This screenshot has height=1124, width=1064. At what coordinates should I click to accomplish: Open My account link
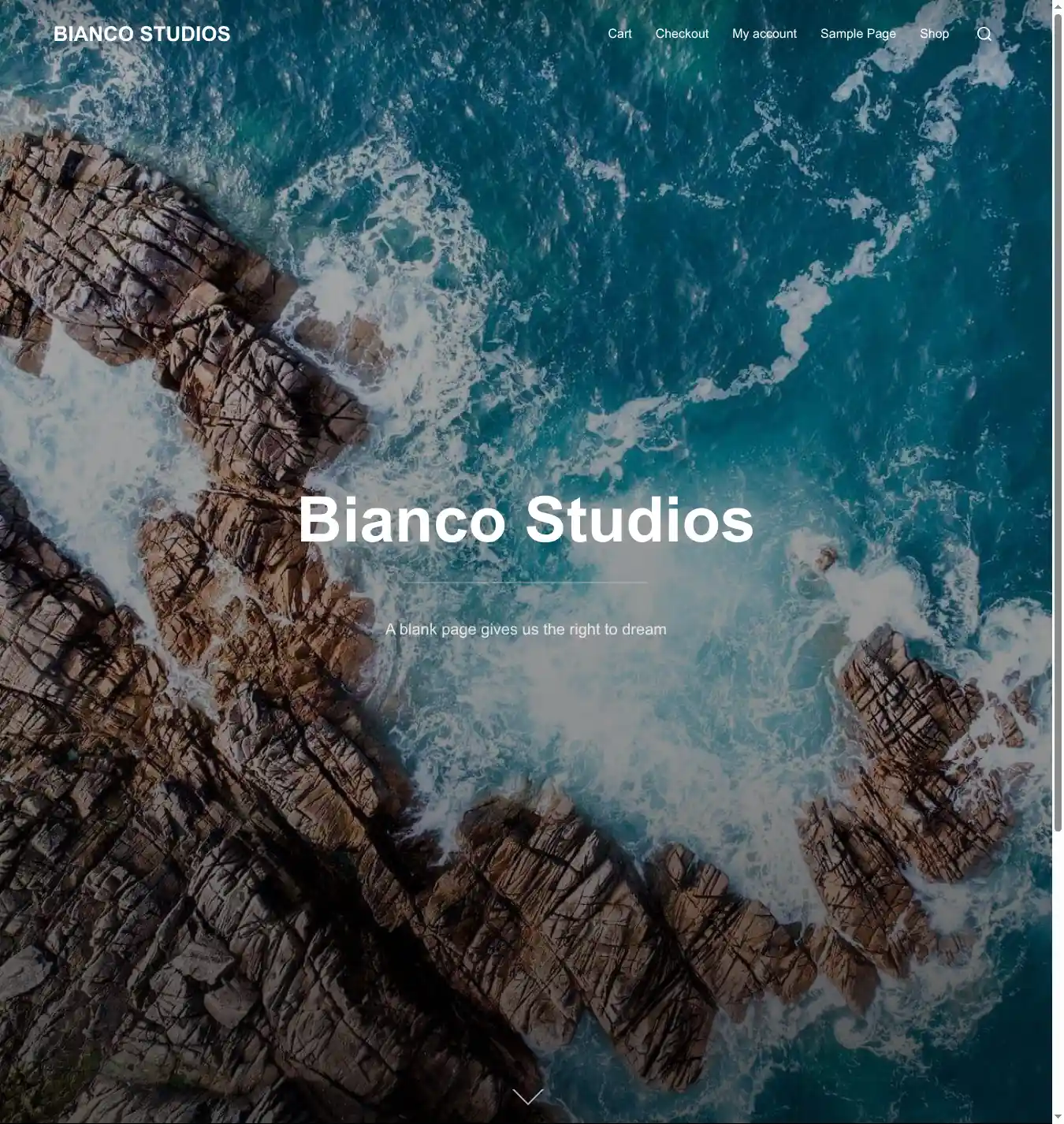pos(764,34)
